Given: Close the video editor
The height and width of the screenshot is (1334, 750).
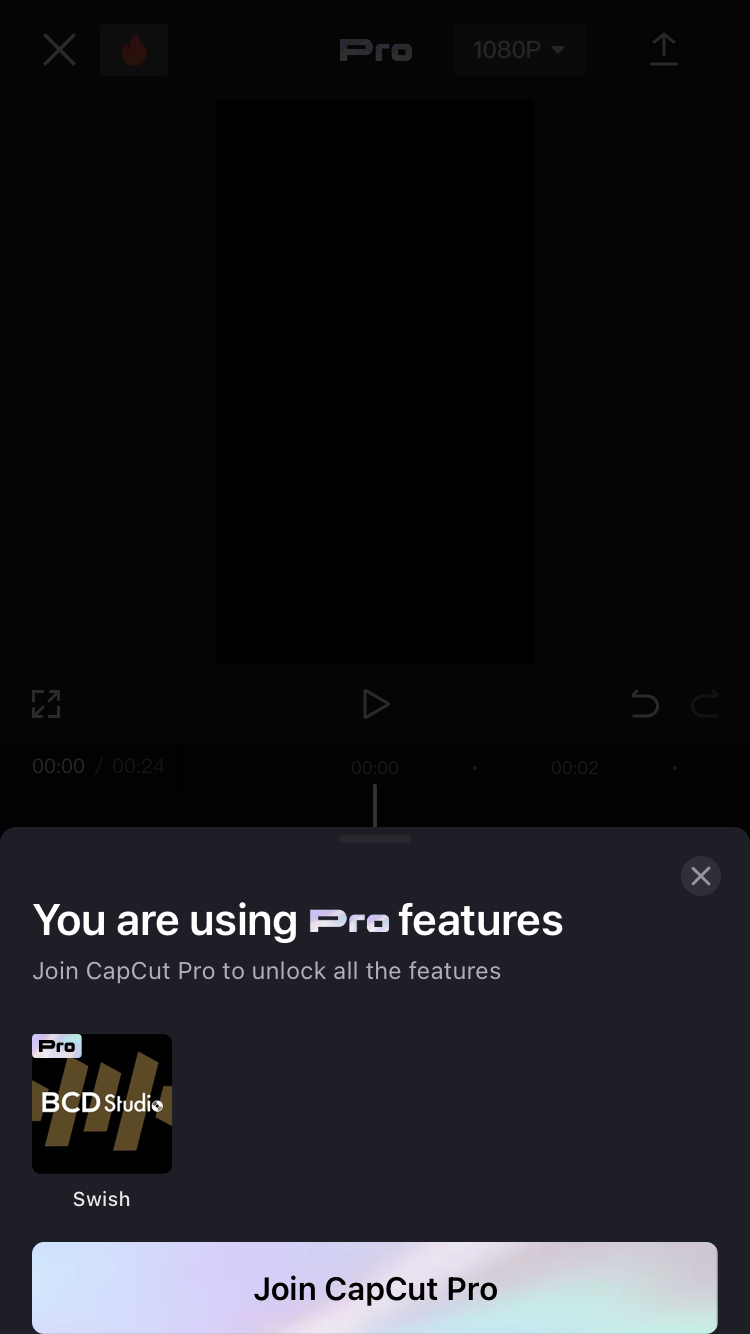Looking at the screenshot, I should point(59,50).
